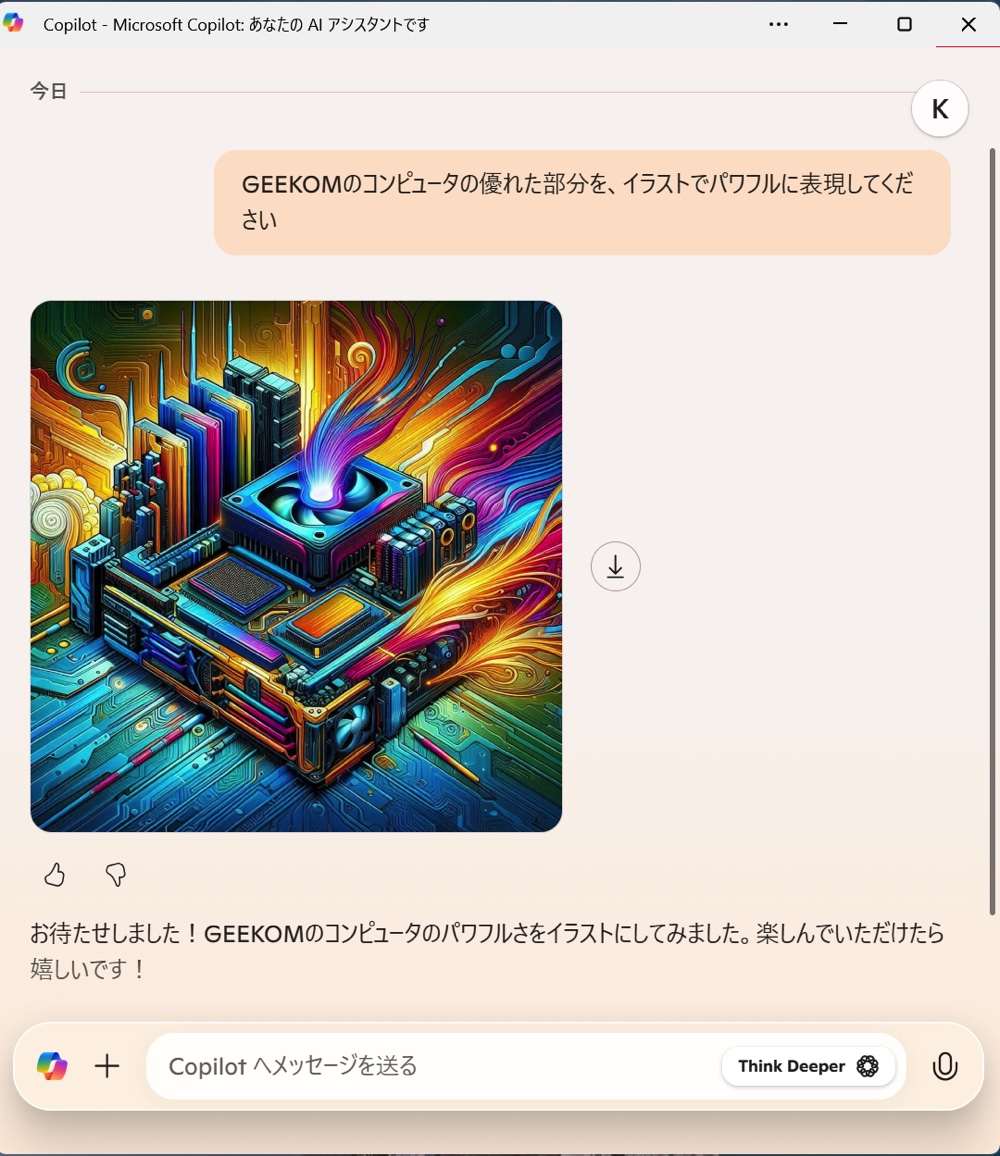Give the generated image a thumbs up
The height and width of the screenshot is (1156, 1000).
point(54,875)
